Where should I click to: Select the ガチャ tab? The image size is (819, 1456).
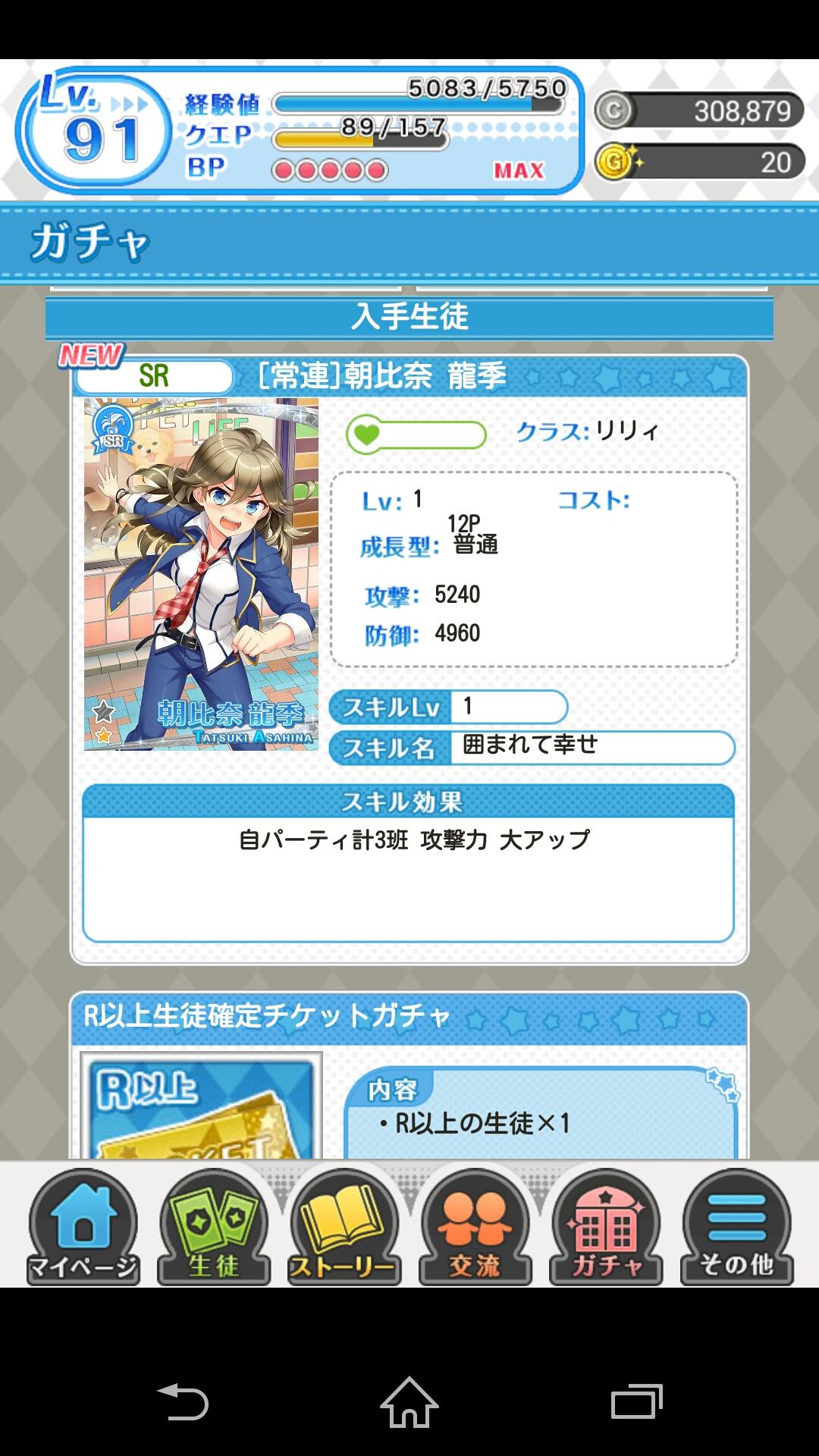[606, 1228]
